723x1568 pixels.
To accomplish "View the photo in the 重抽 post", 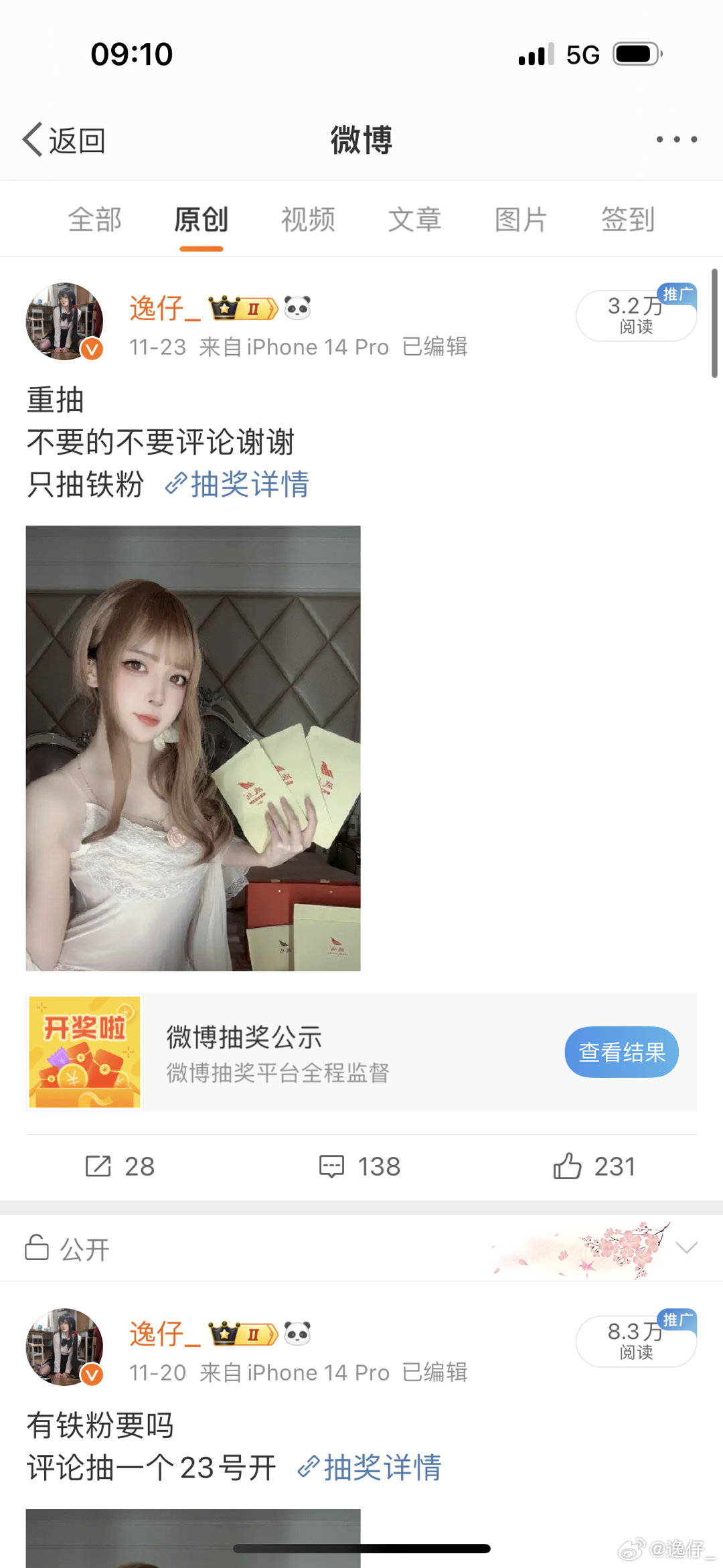I will pyautogui.click(x=193, y=748).
